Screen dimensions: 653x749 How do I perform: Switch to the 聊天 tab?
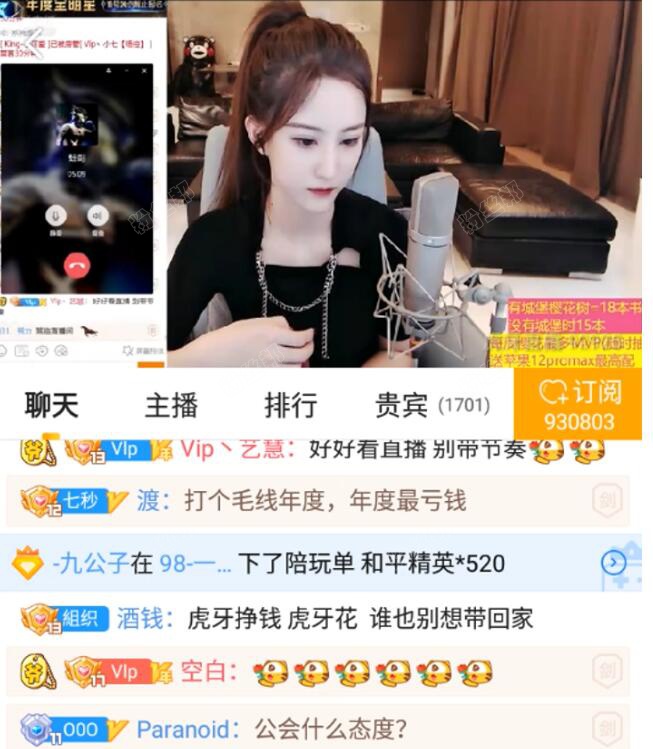point(51,405)
